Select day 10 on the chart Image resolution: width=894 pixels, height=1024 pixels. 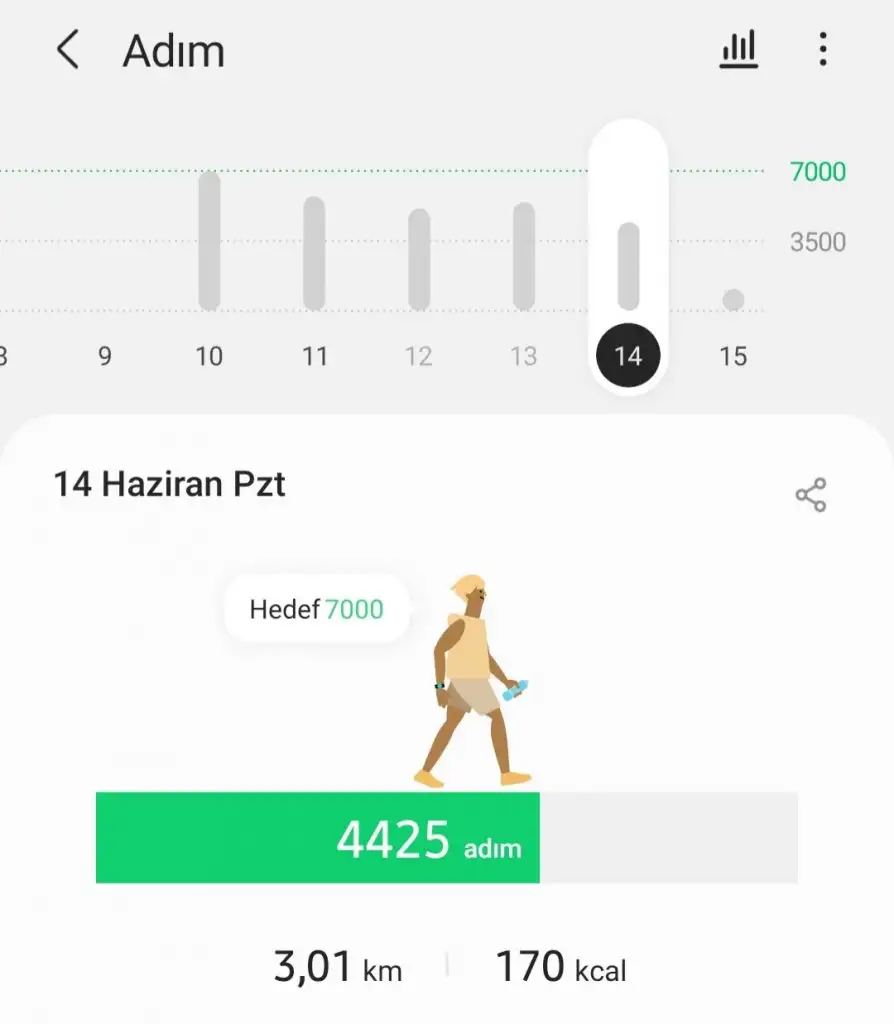pyautogui.click(x=209, y=356)
